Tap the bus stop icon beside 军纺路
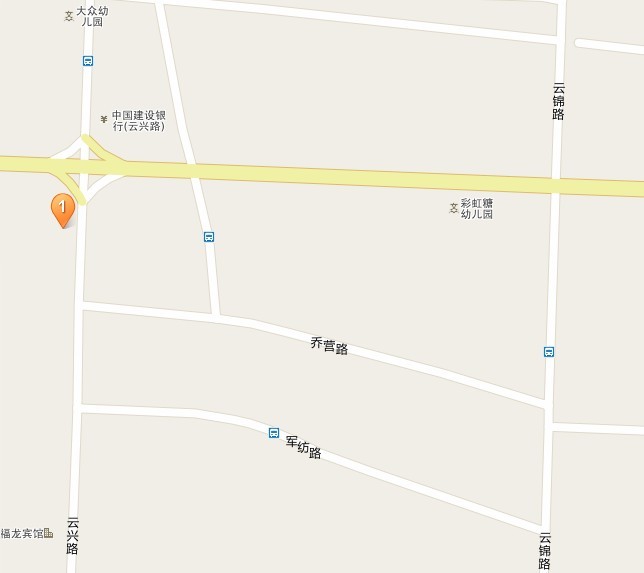This screenshot has height=573, width=644. [x=274, y=433]
